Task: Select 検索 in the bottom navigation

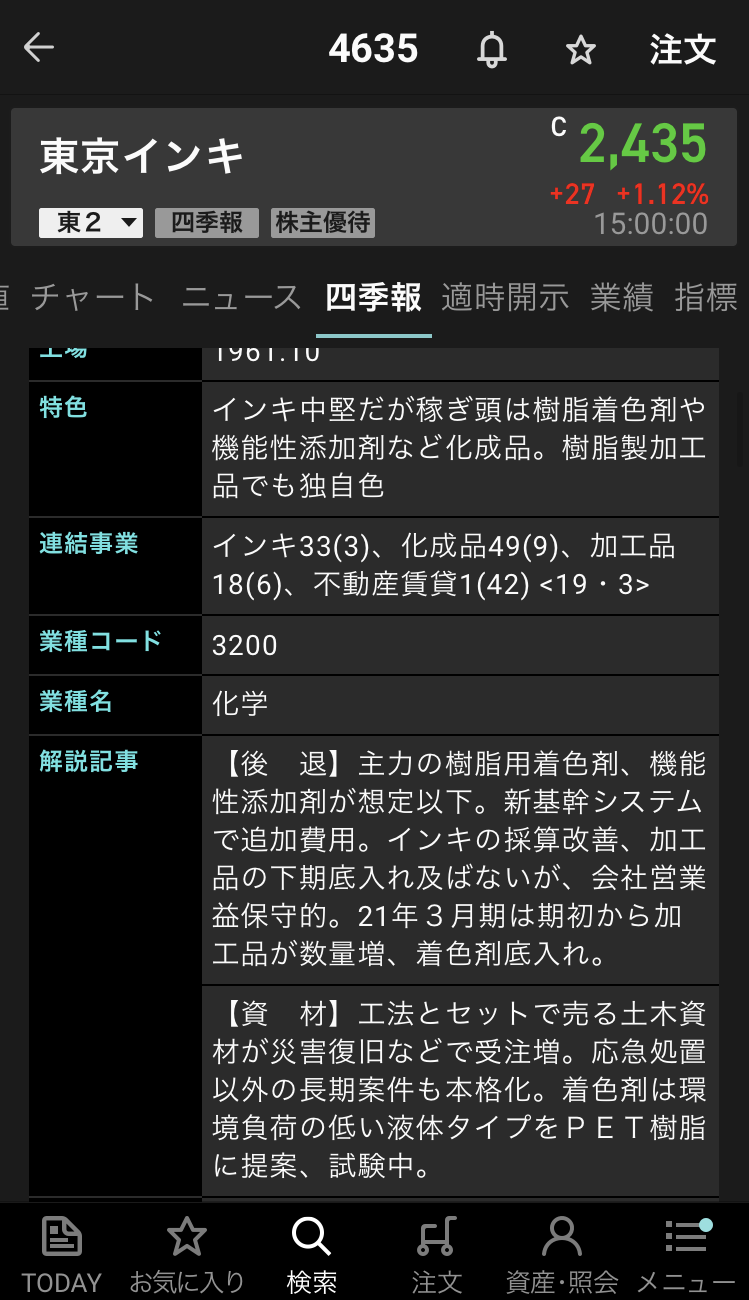Action: (311, 1255)
